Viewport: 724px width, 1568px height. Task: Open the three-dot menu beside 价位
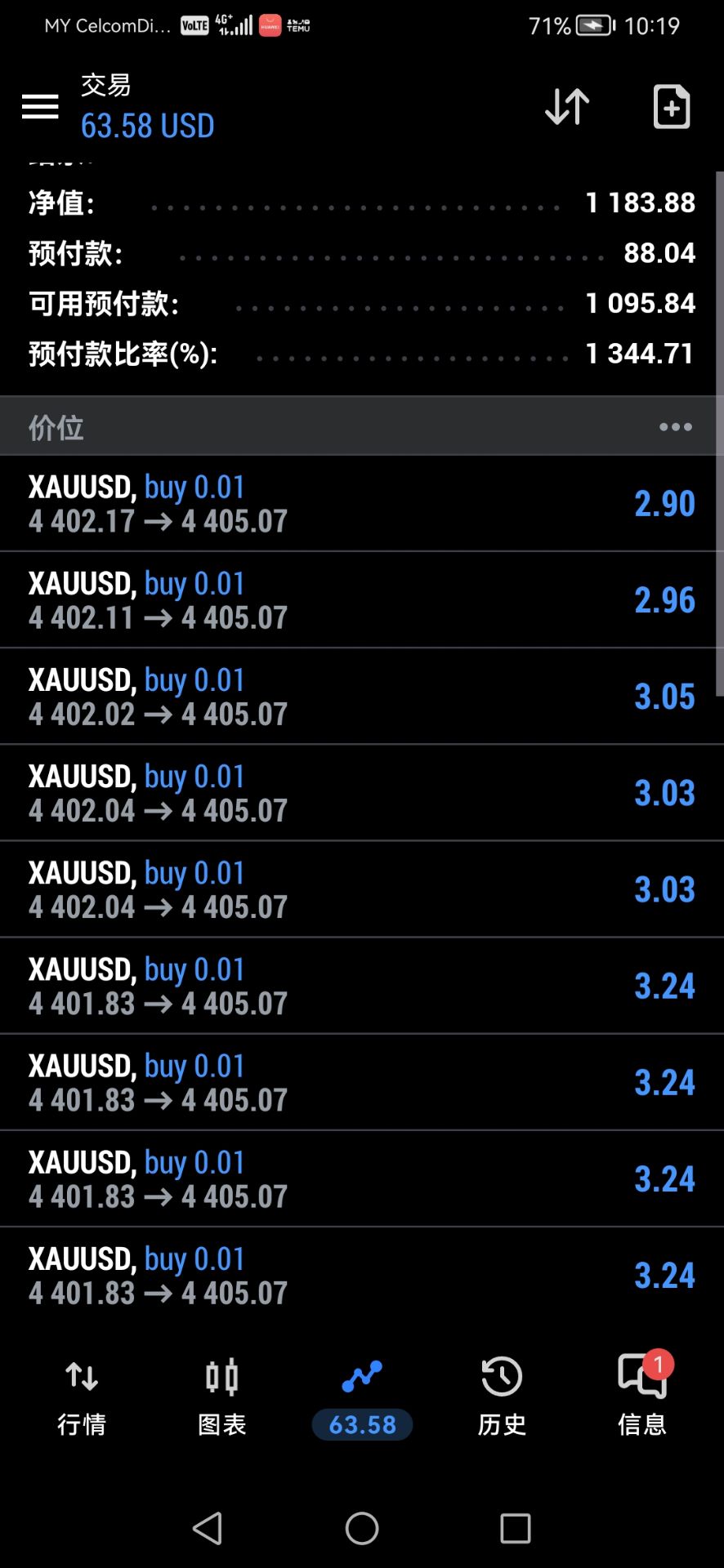click(x=676, y=427)
